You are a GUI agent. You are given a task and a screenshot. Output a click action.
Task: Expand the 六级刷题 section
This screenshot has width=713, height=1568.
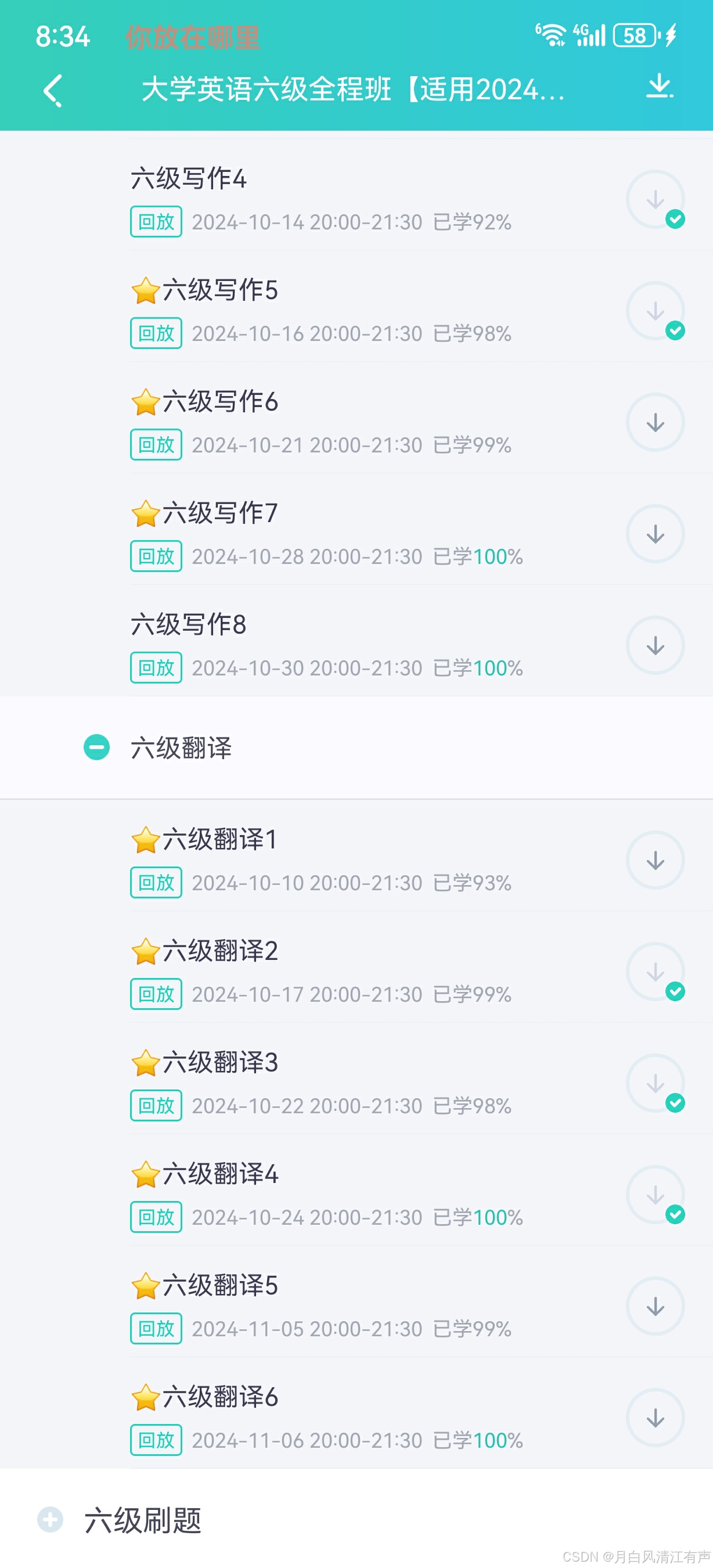click(x=51, y=1520)
